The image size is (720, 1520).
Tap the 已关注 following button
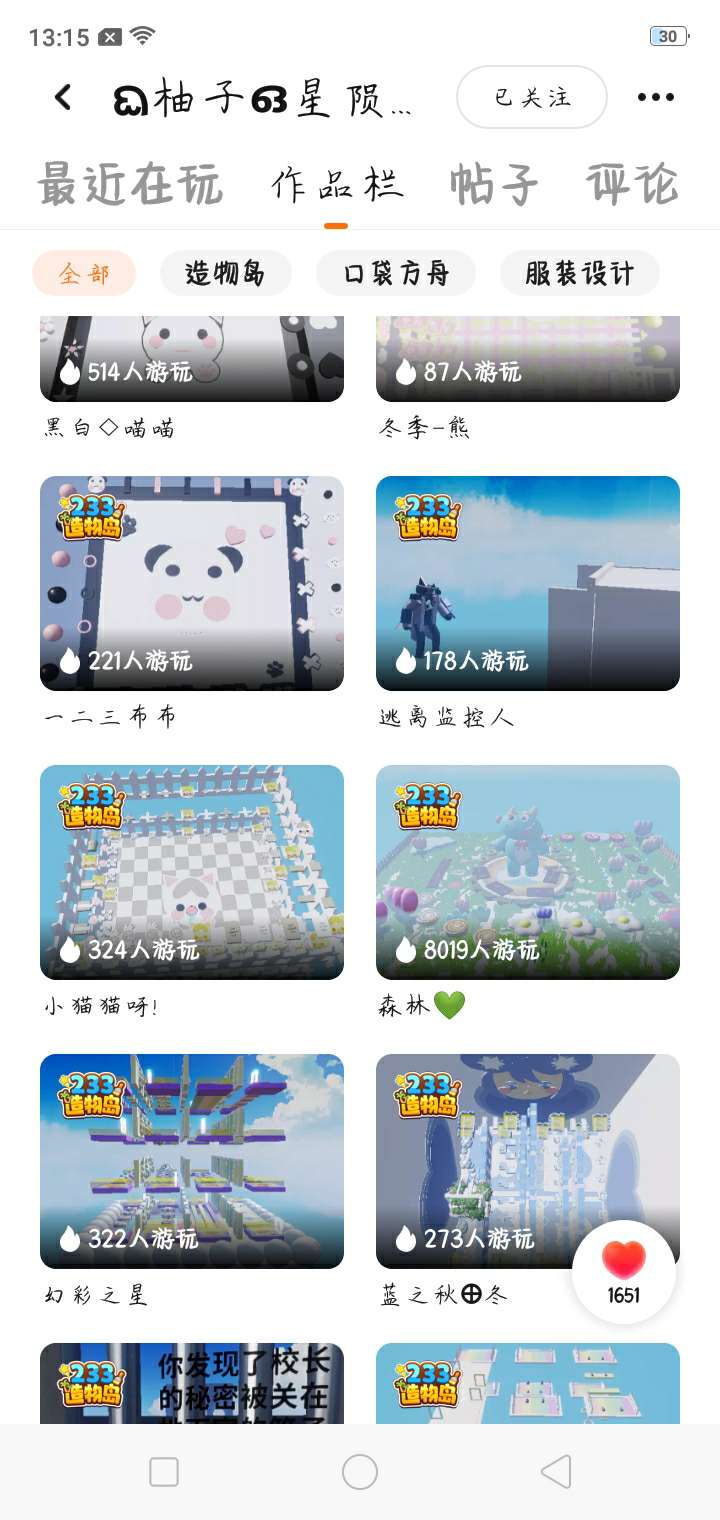531,97
